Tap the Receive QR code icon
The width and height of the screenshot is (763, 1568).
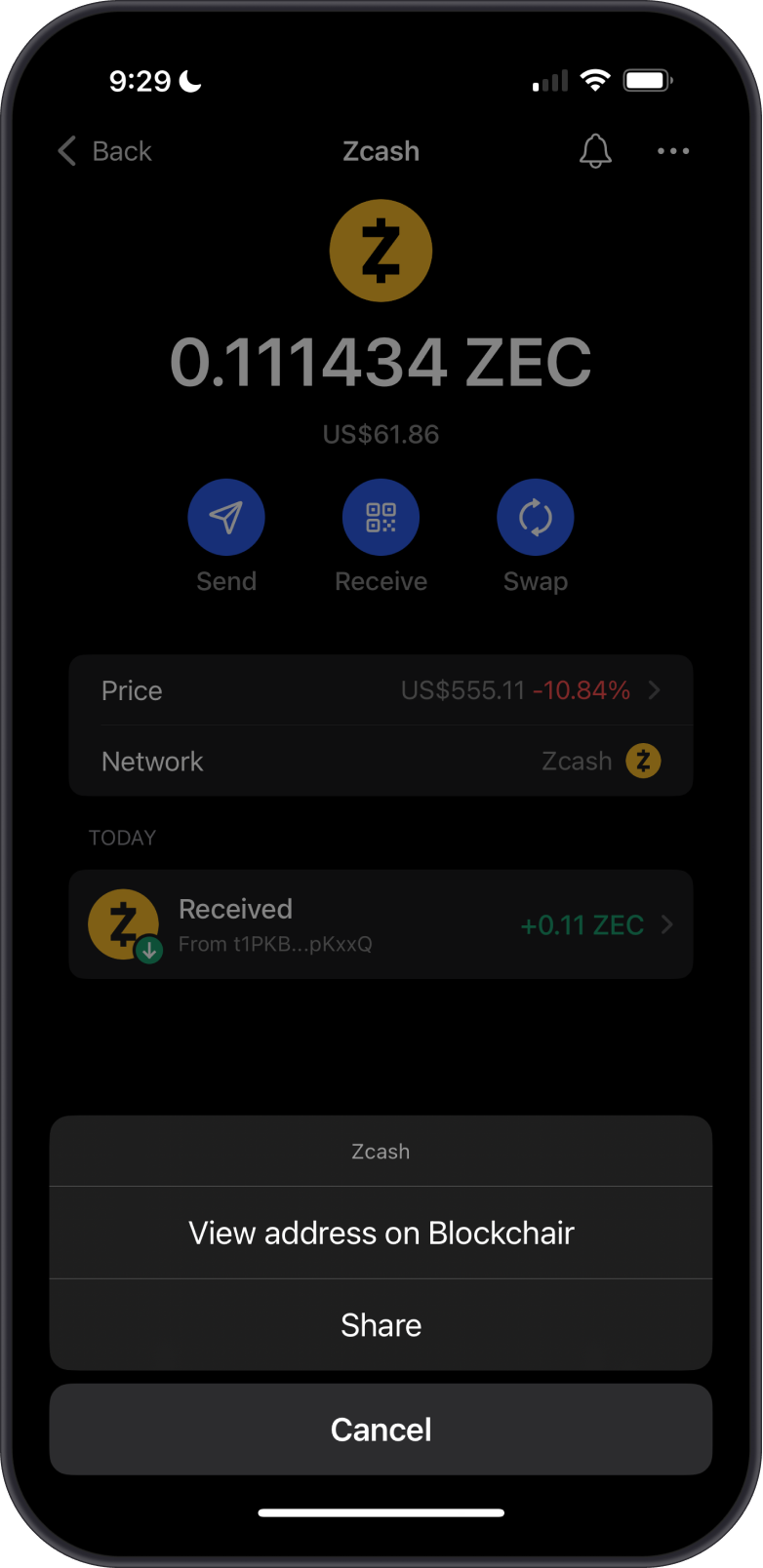pyautogui.click(x=381, y=517)
